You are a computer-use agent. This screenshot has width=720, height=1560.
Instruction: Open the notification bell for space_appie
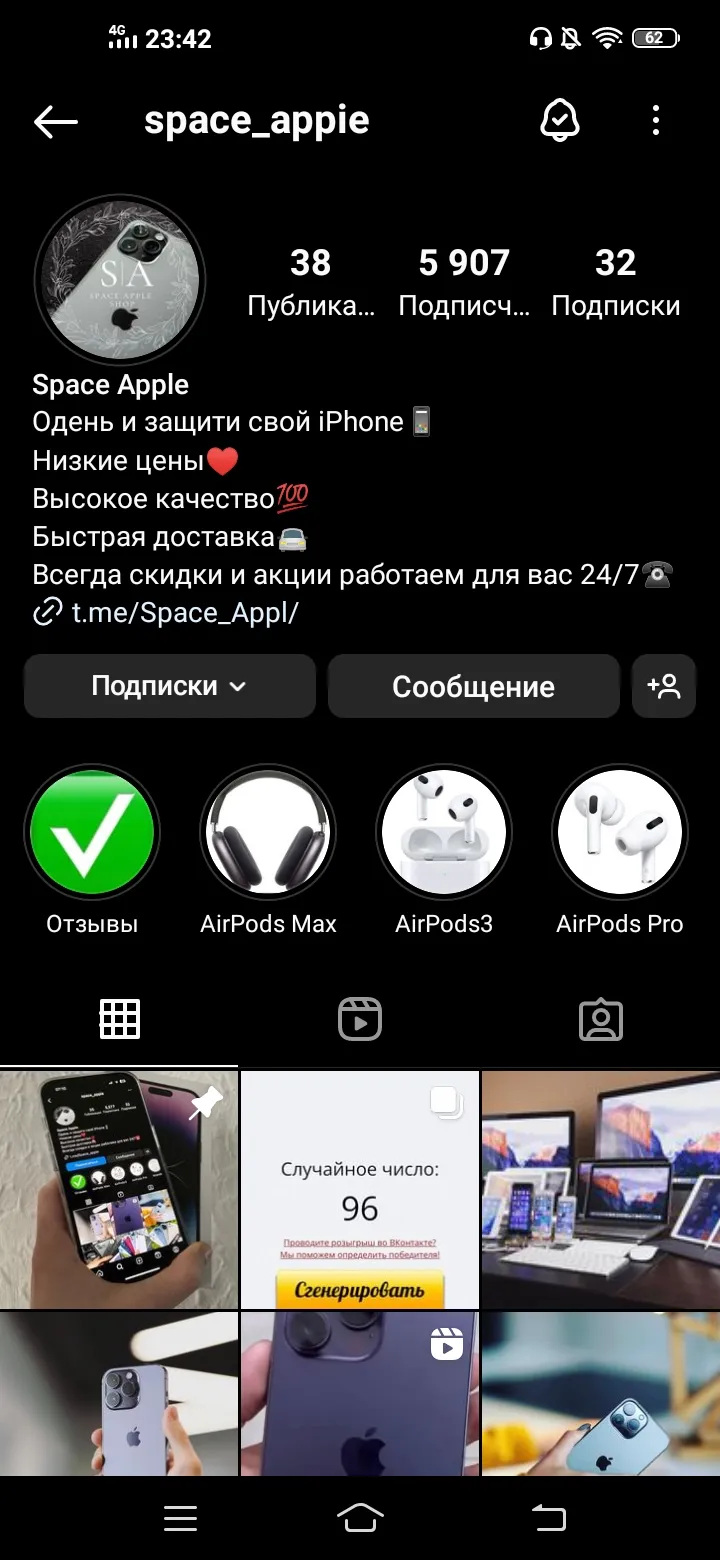pos(560,122)
